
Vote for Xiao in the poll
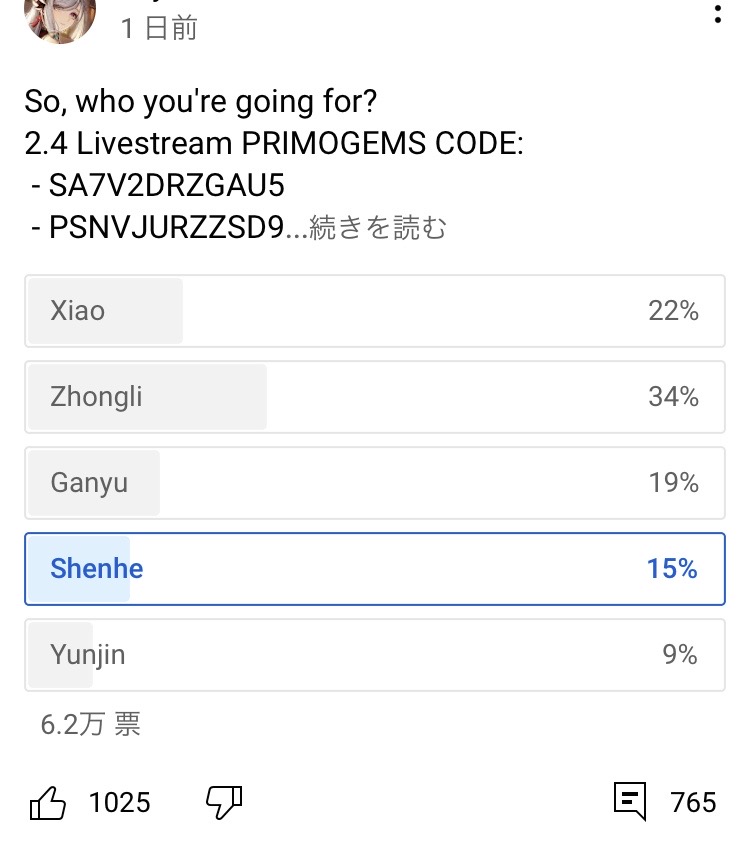(374, 311)
